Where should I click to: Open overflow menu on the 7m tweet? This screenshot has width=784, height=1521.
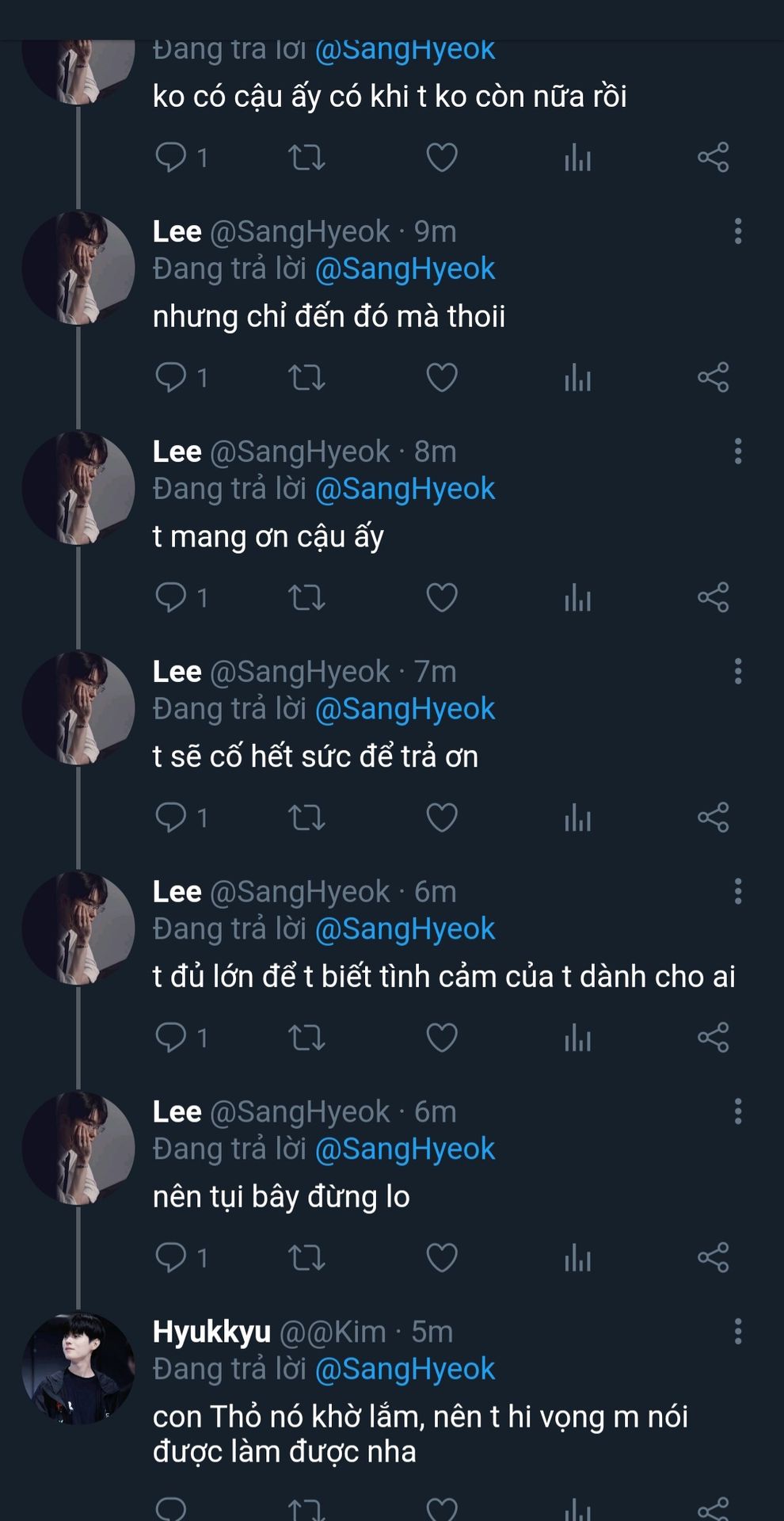click(x=737, y=672)
